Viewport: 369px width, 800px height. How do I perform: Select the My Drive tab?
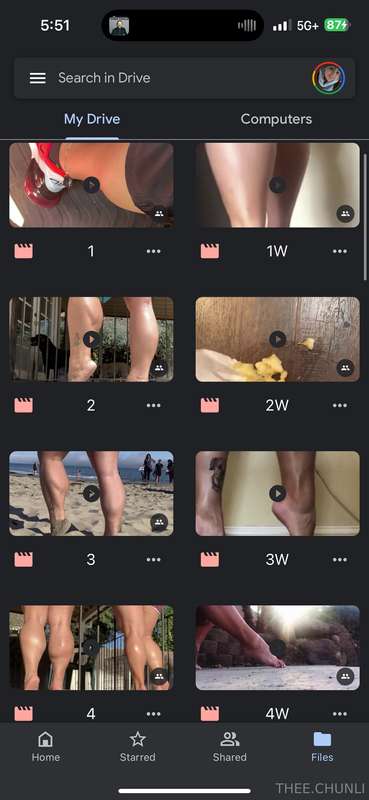[92, 119]
